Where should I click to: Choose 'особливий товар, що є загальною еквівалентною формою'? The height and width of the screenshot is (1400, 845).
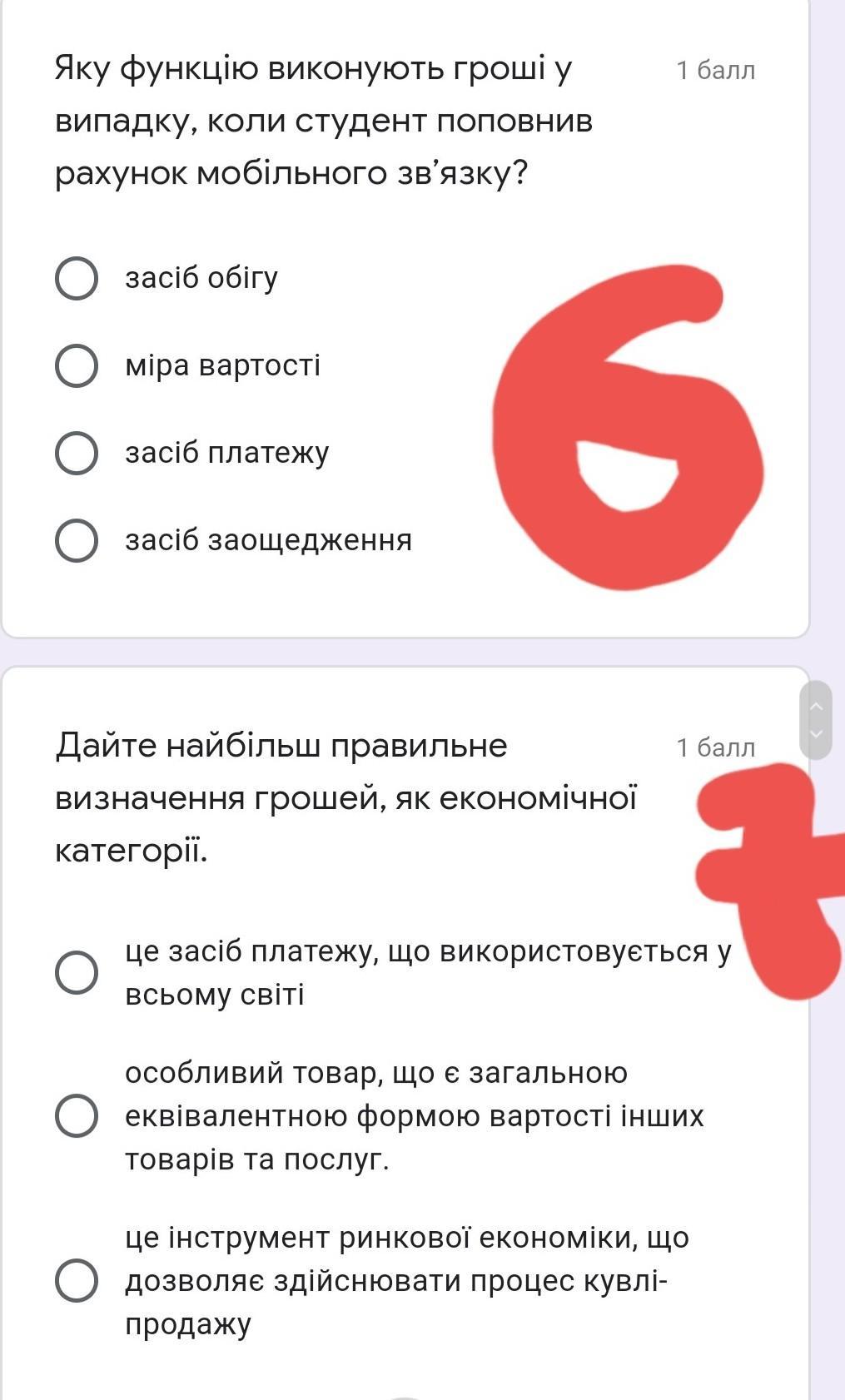tap(77, 1115)
